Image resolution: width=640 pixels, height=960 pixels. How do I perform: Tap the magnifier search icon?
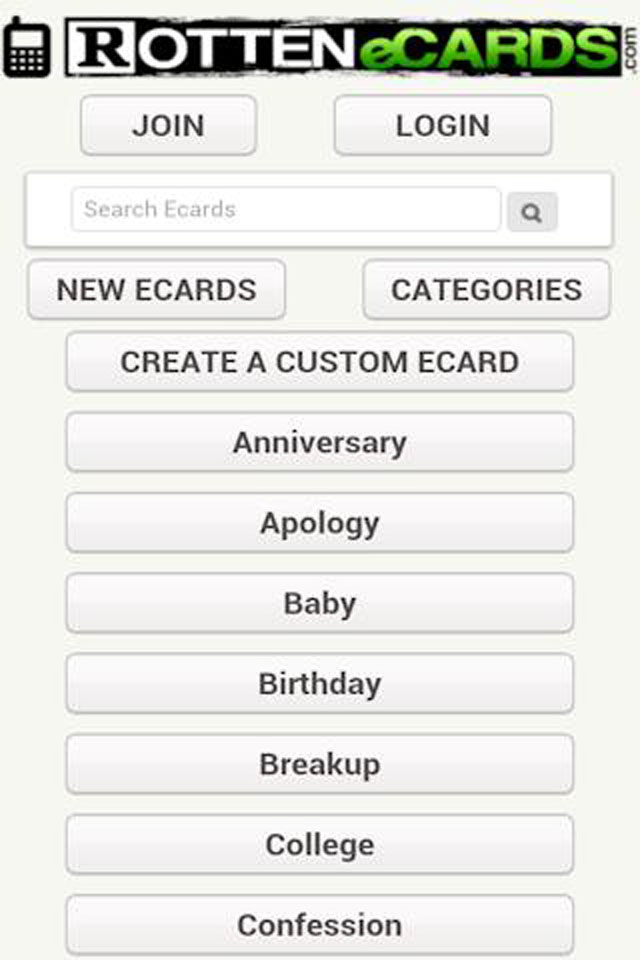coord(532,212)
